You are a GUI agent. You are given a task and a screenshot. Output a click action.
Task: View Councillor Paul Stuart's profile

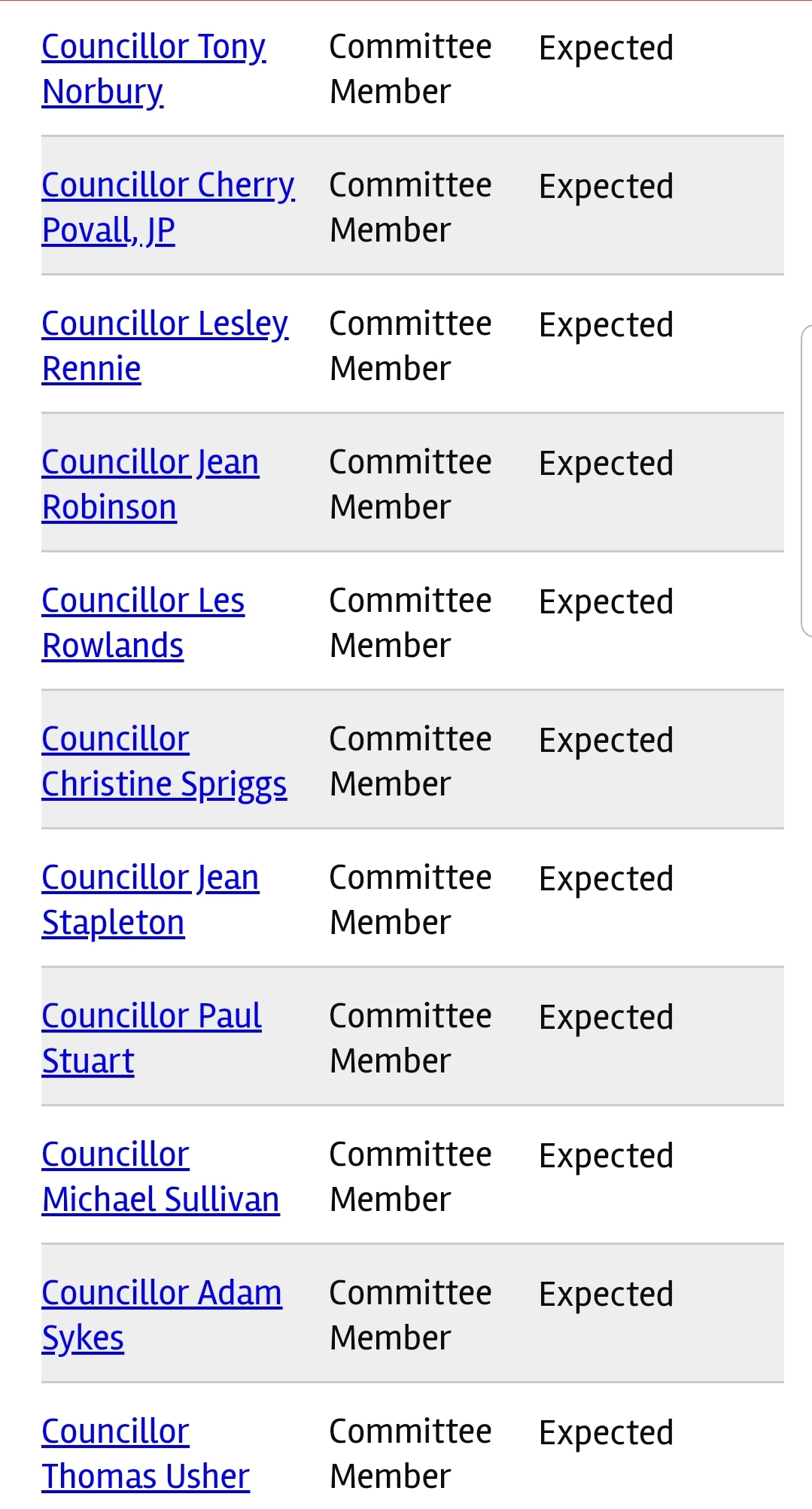(151, 1017)
